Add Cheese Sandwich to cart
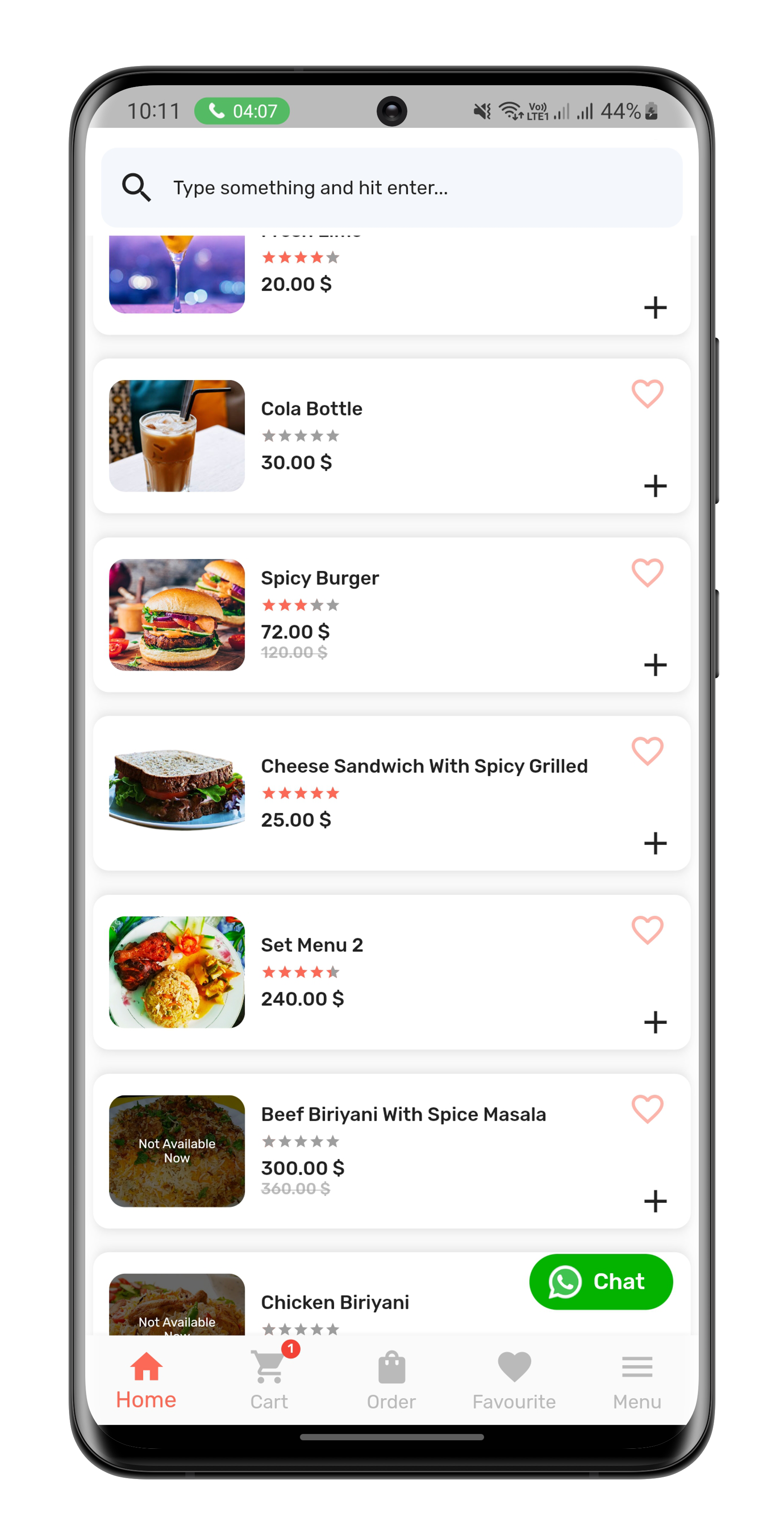The image size is (784, 1534). [x=655, y=843]
